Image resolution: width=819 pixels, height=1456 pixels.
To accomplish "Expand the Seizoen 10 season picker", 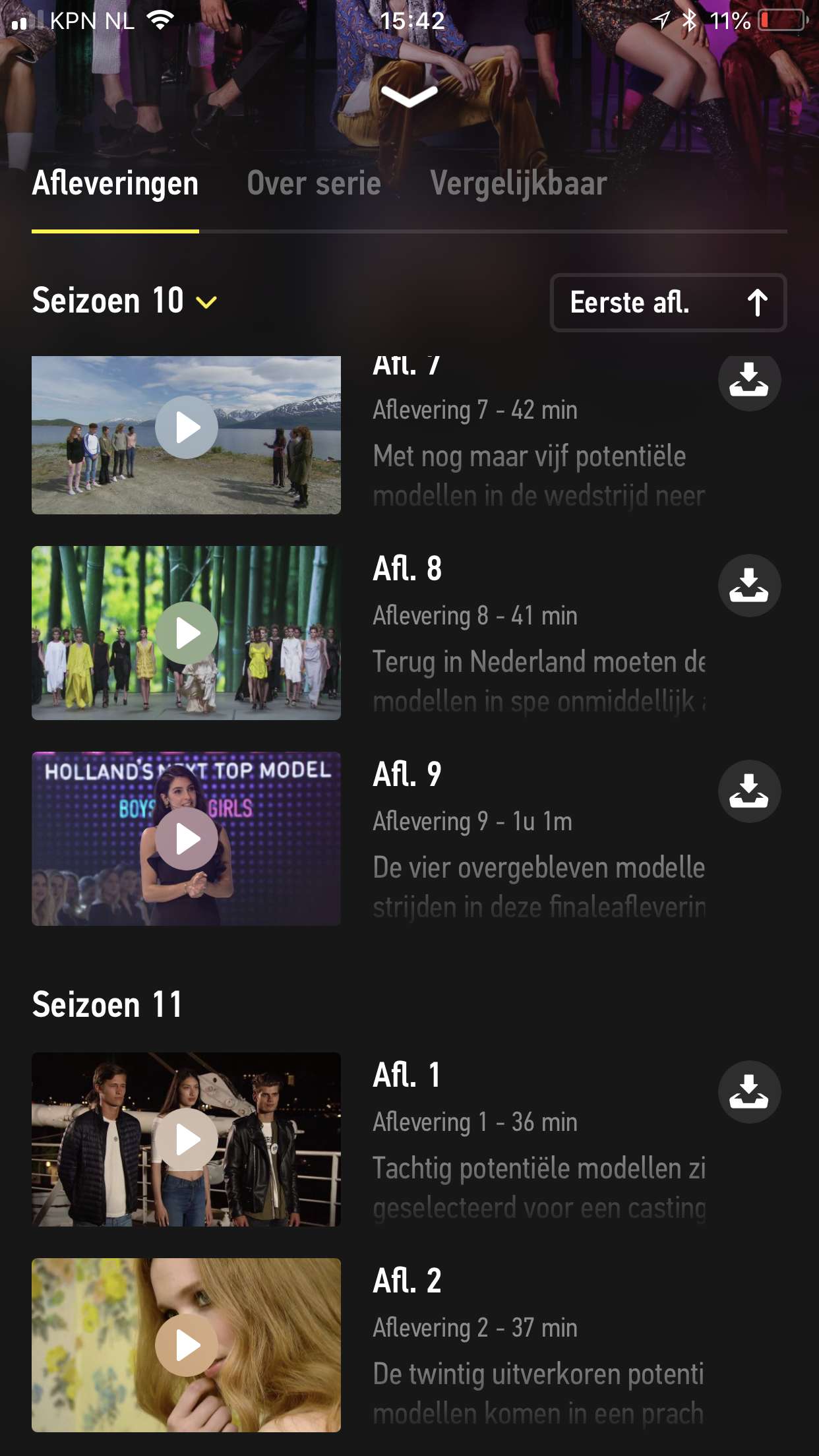I will 125,301.
